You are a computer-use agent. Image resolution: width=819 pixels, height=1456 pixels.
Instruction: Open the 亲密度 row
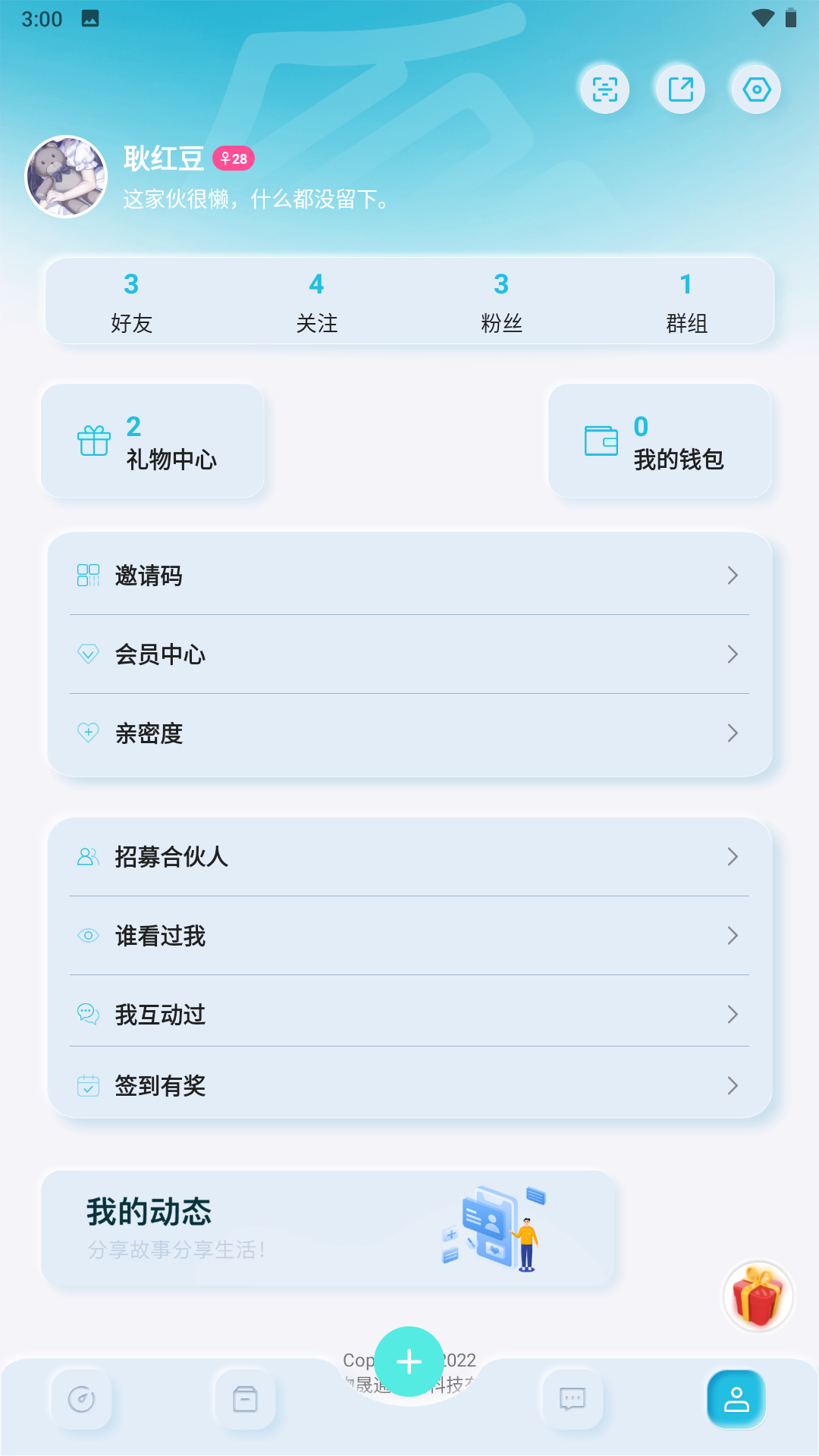click(x=409, y=733)
